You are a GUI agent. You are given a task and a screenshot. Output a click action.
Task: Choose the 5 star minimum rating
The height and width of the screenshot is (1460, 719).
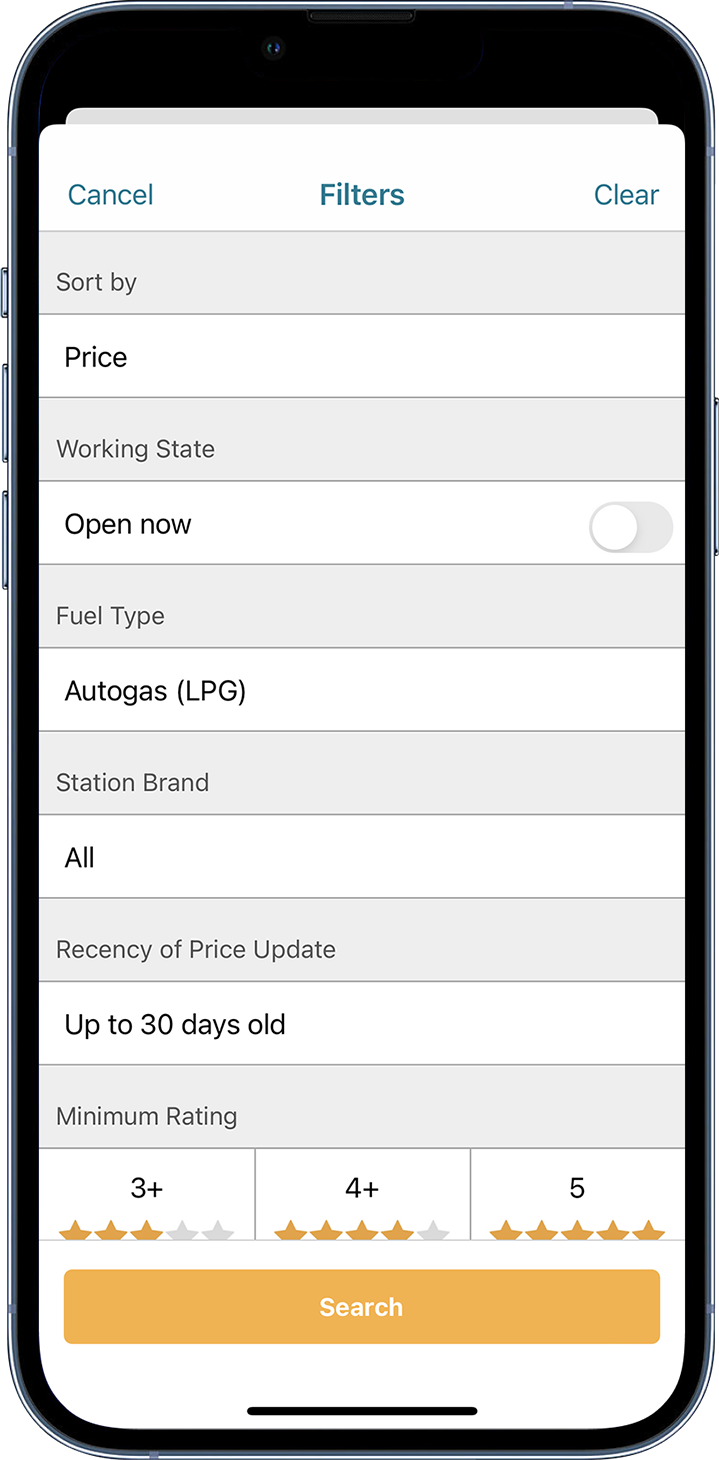click(577, 1196)
